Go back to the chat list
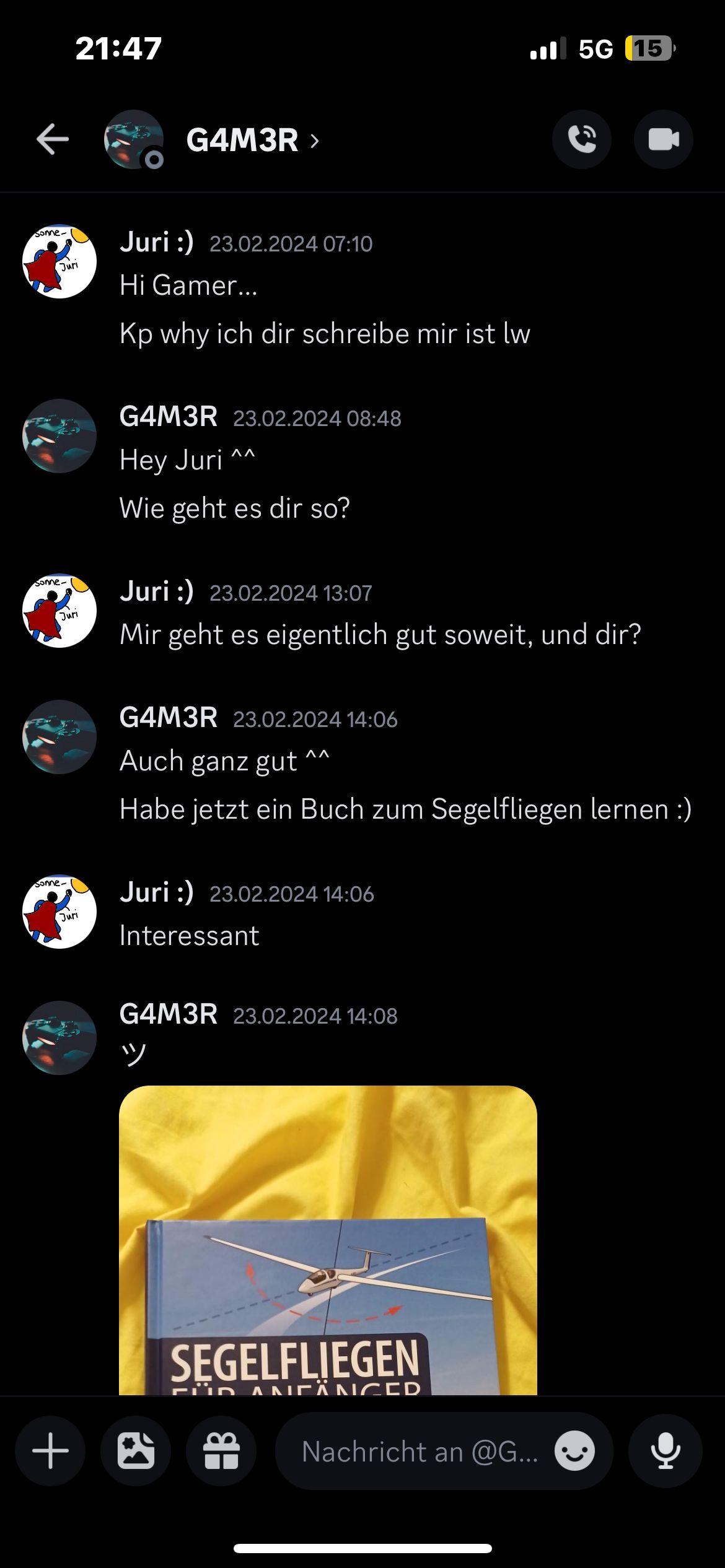 (x=53, y=139)
